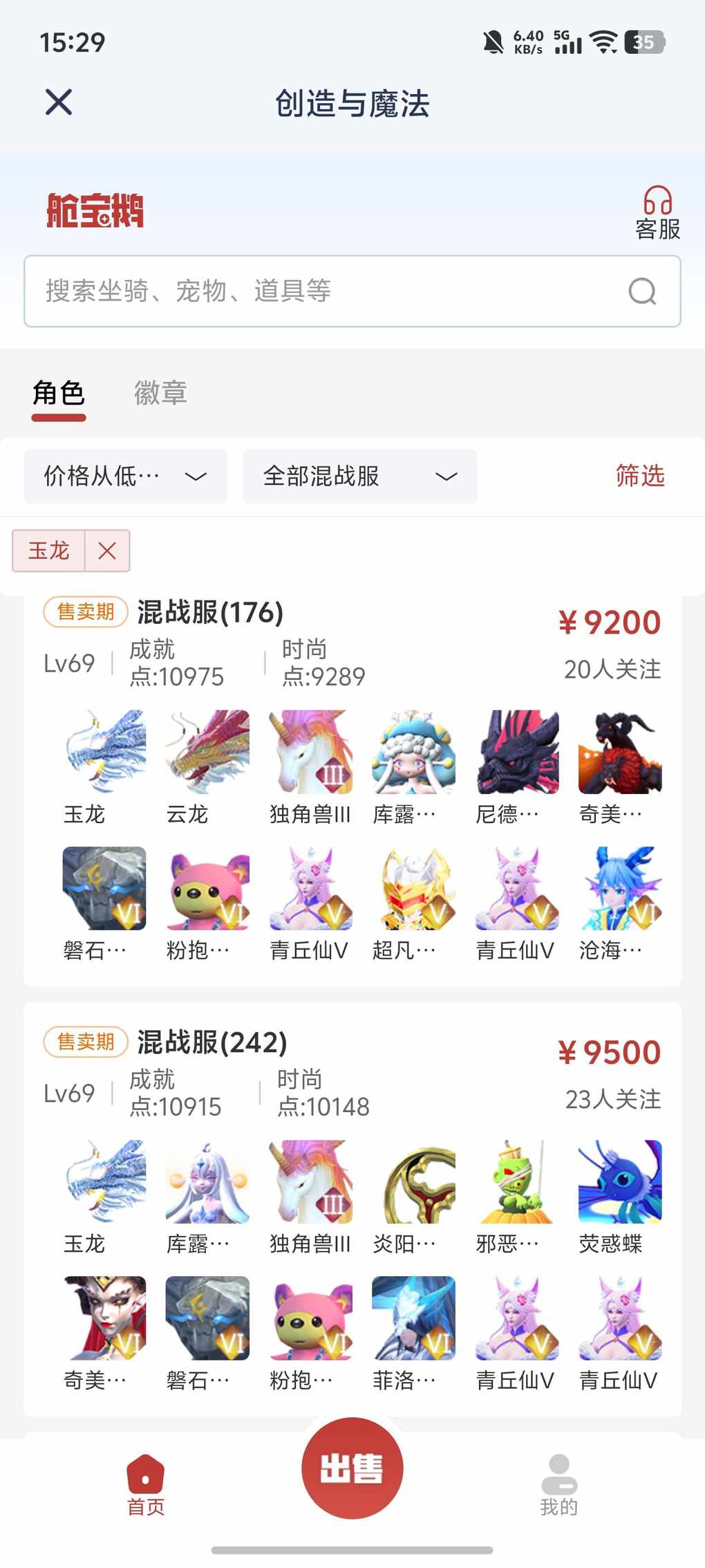Open the 混战服(176) listing for ¥9200
Screen dimensions: 705x1568
tap(352, 643)
